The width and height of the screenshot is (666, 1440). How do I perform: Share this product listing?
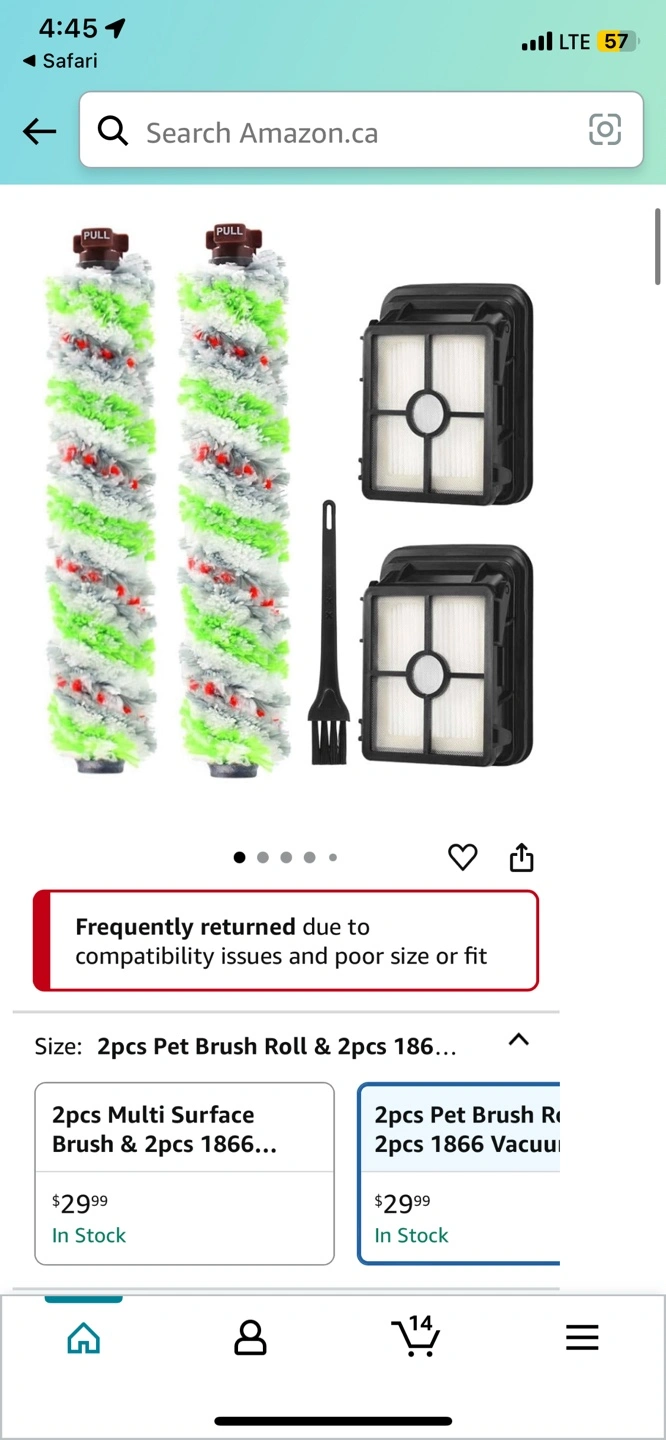tap(521, 857)
